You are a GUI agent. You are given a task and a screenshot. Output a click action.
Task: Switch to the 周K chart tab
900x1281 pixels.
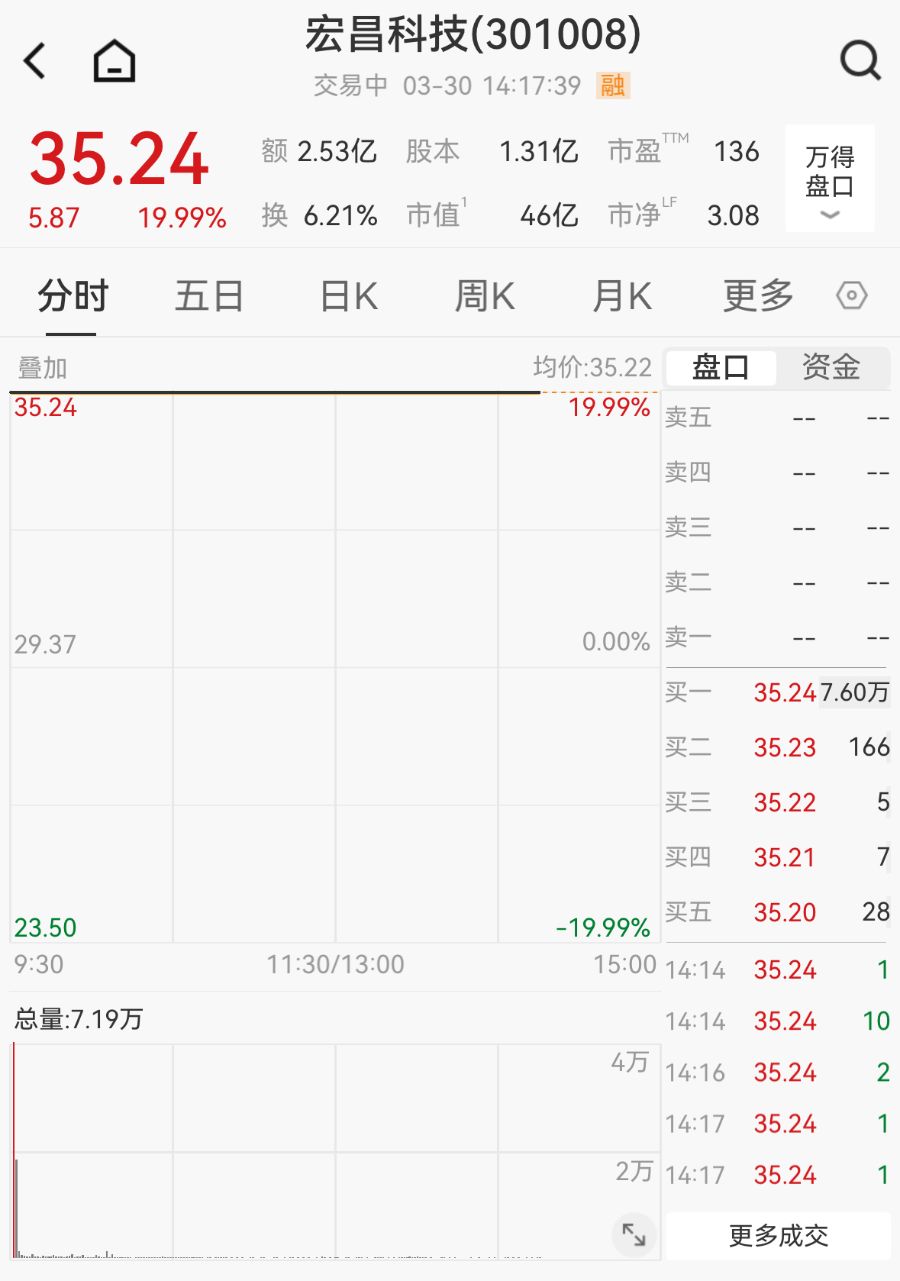[x=485, y=297]
